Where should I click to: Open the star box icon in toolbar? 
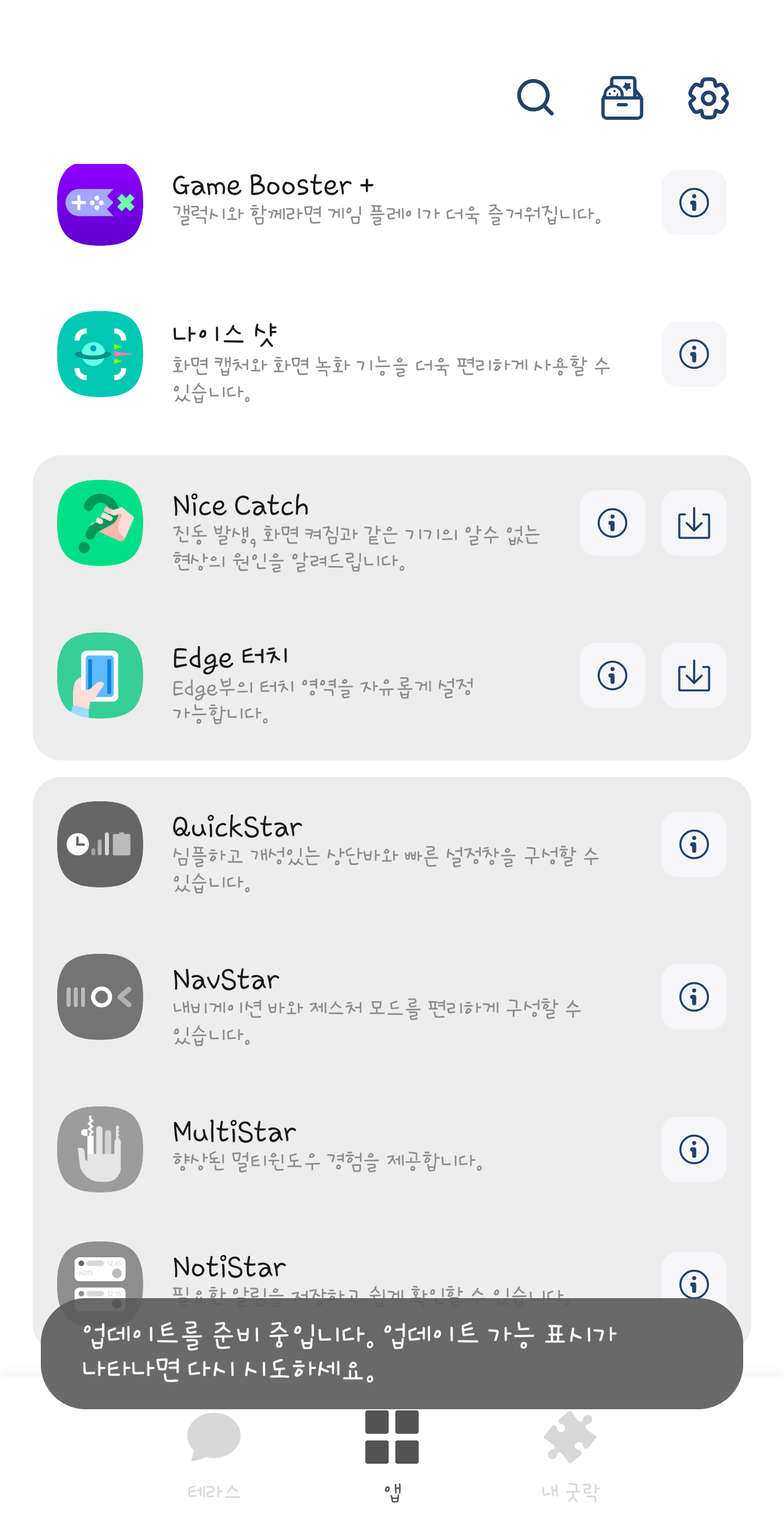point(621,98)
